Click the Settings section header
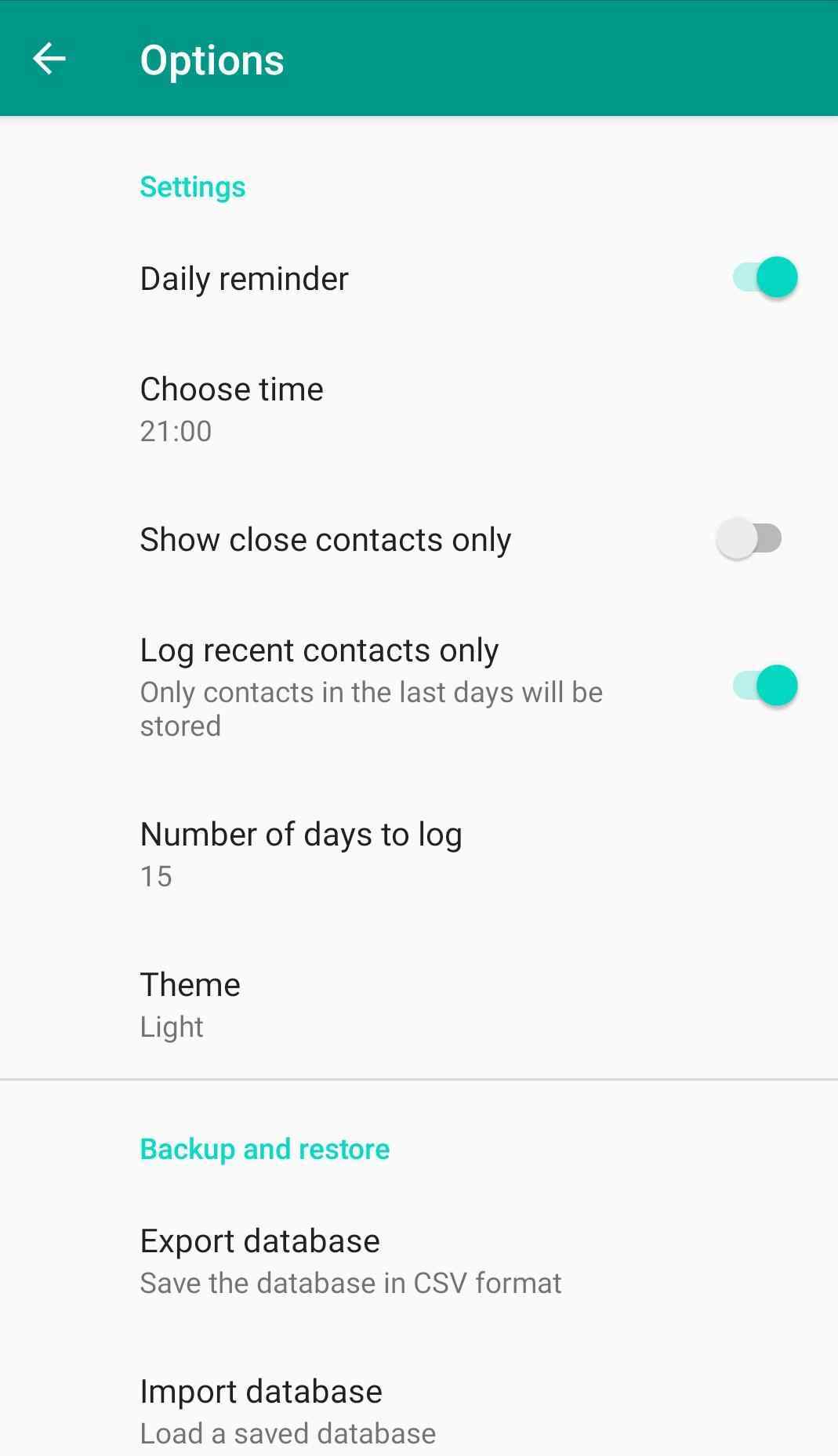 click(x=192, y=187)
